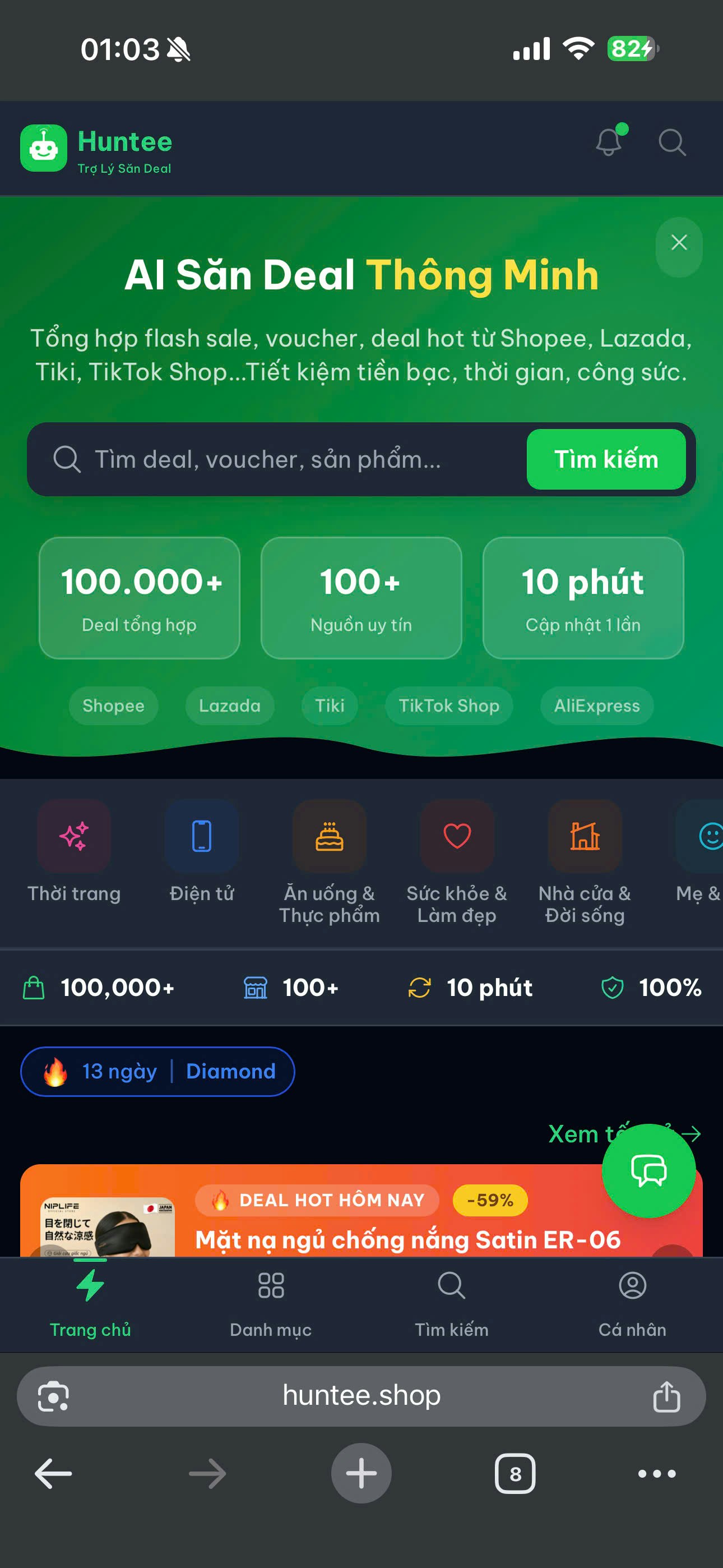Tap the green Tìm kiếm button

(x=605, y=459)
